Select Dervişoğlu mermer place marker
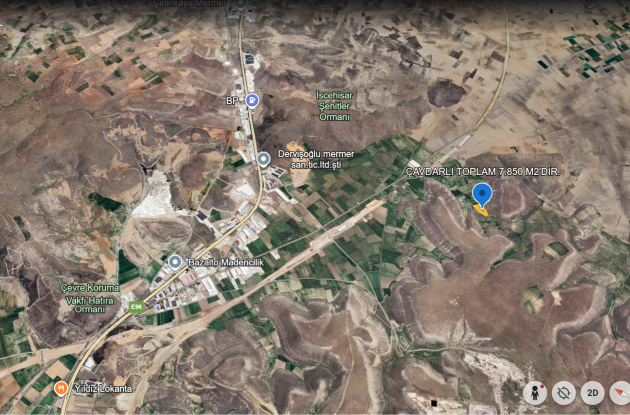Image resolution: width=630 pixels, height=415 pixels. (263, 158)
